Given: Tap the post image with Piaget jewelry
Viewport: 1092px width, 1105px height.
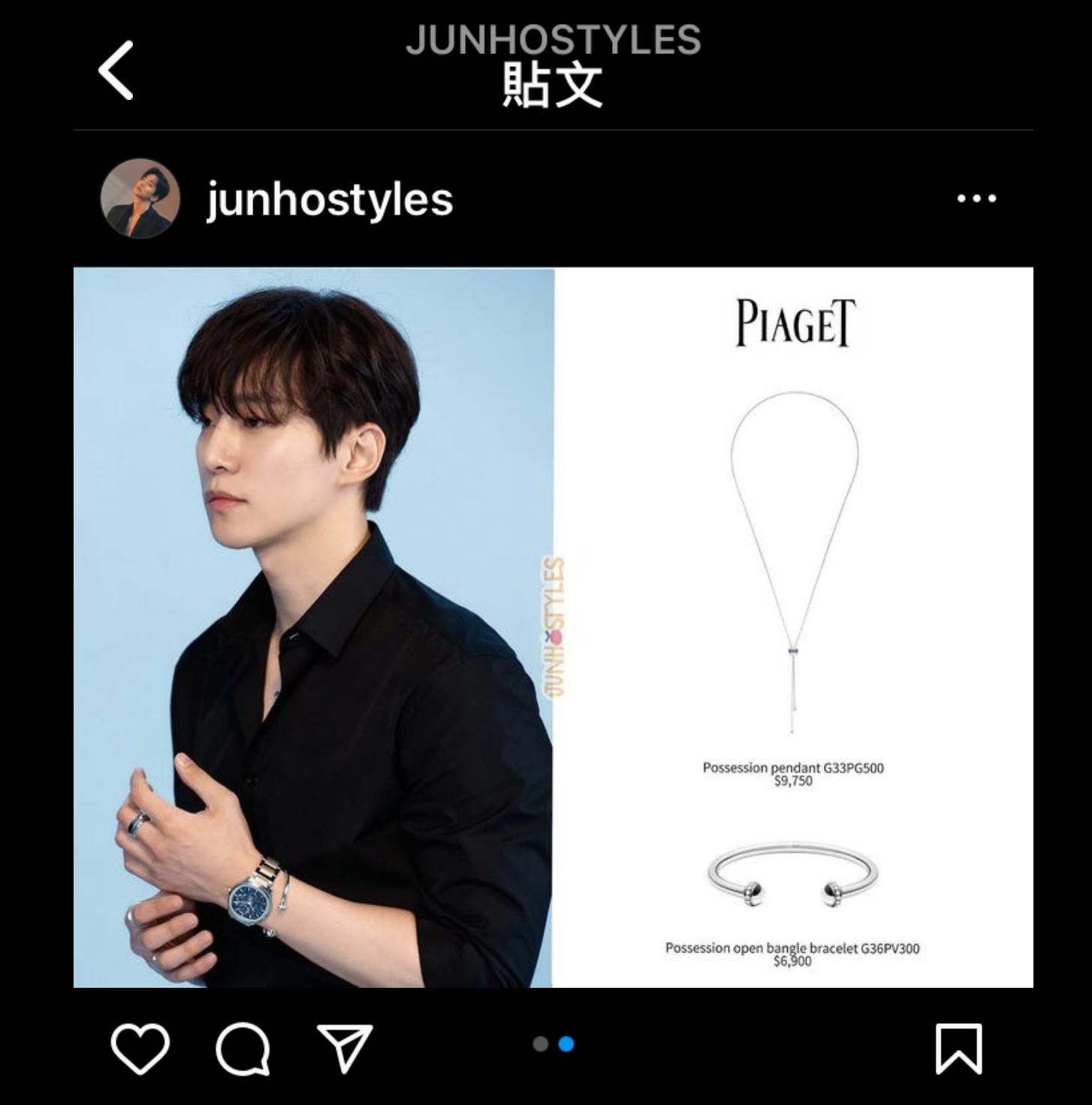Looking at the screenshot, I should (x=553, y=627).
